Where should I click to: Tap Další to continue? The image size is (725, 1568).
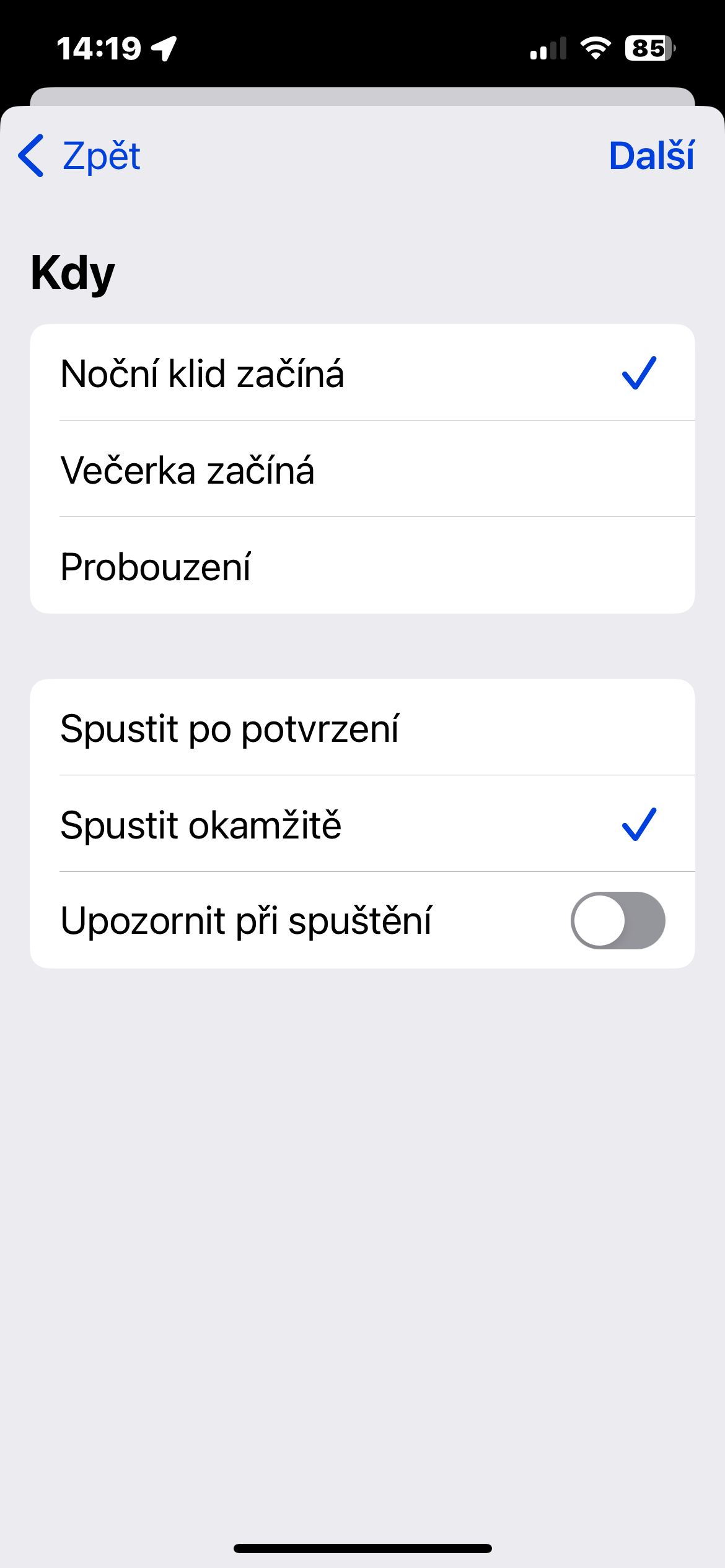[651, 156]
